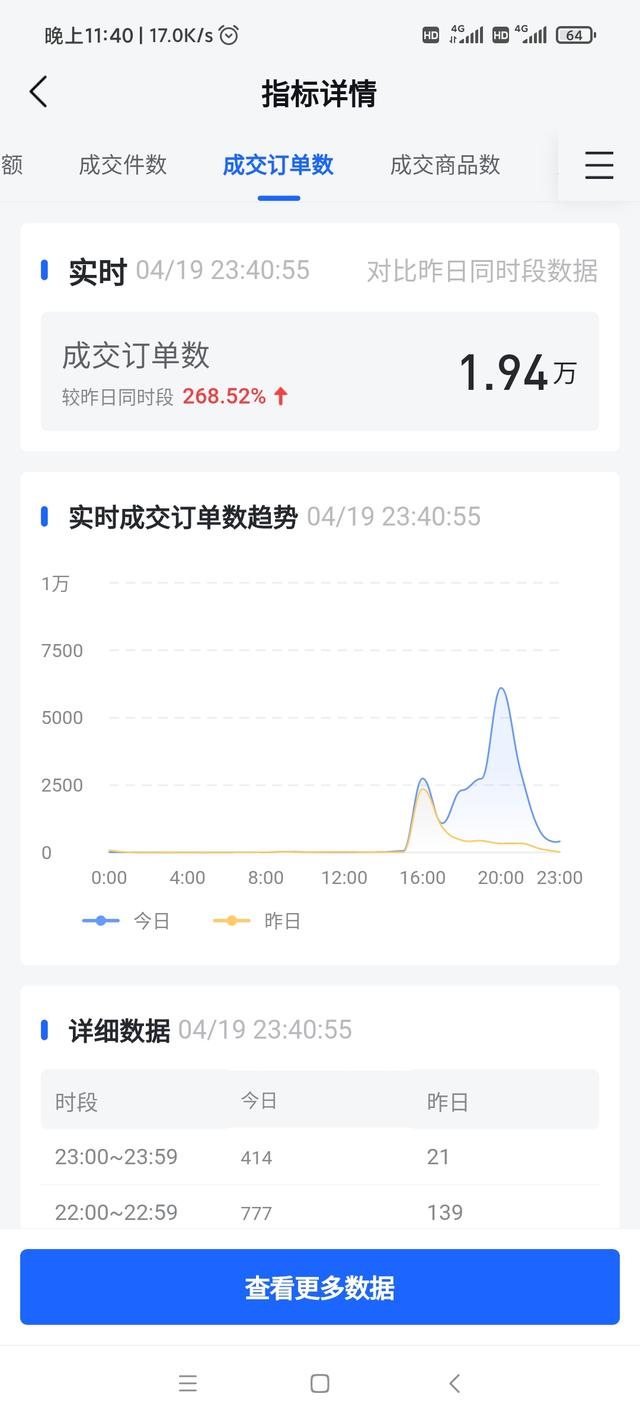Image resolution: width=640 pixels, height=1422 pixels.
Task: Select the 成交订单数 tab
Action: pos(278,165)
